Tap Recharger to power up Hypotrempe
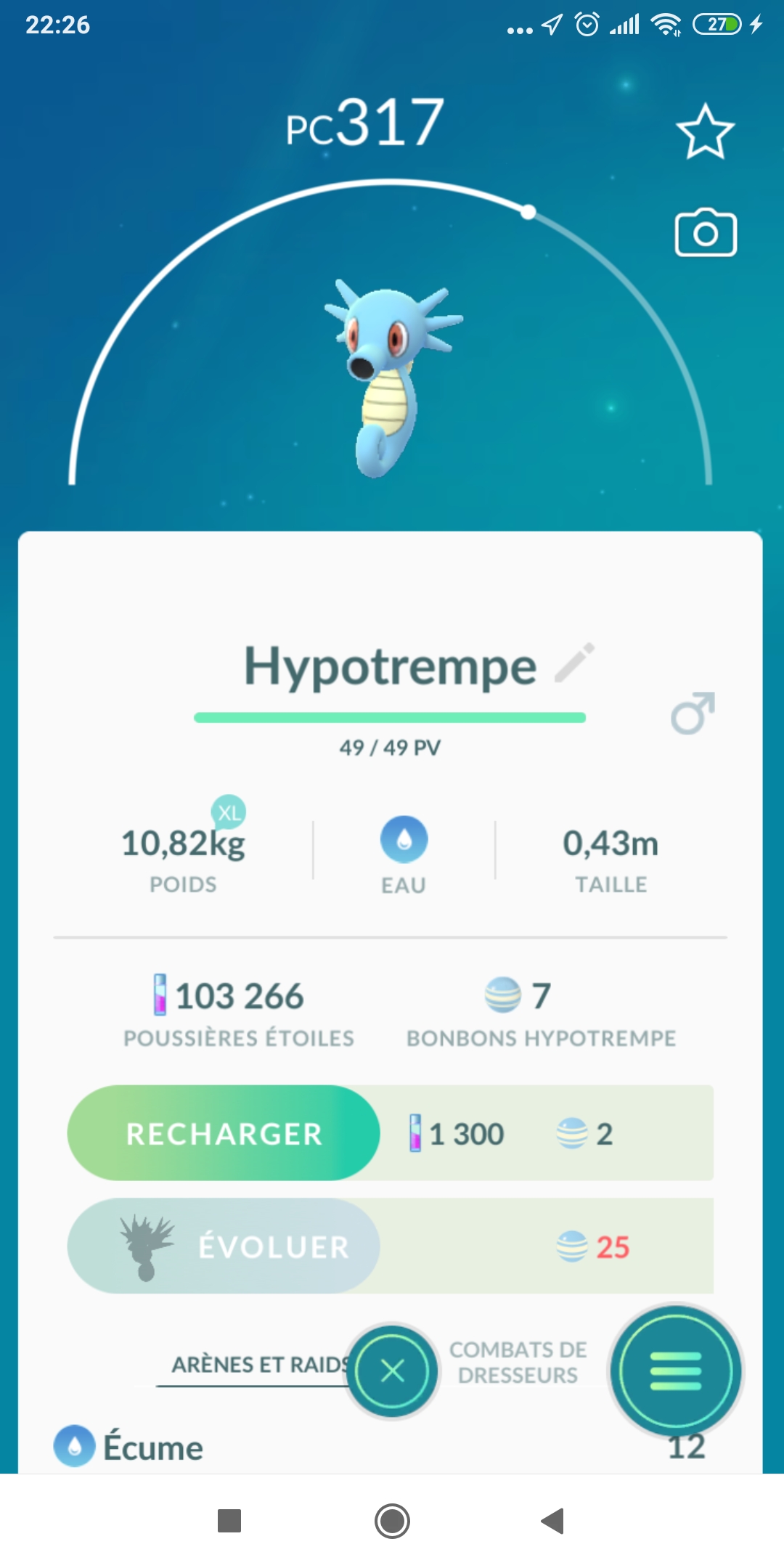The height and width of the screenshot is (1568, 784). coord(224,1133)
